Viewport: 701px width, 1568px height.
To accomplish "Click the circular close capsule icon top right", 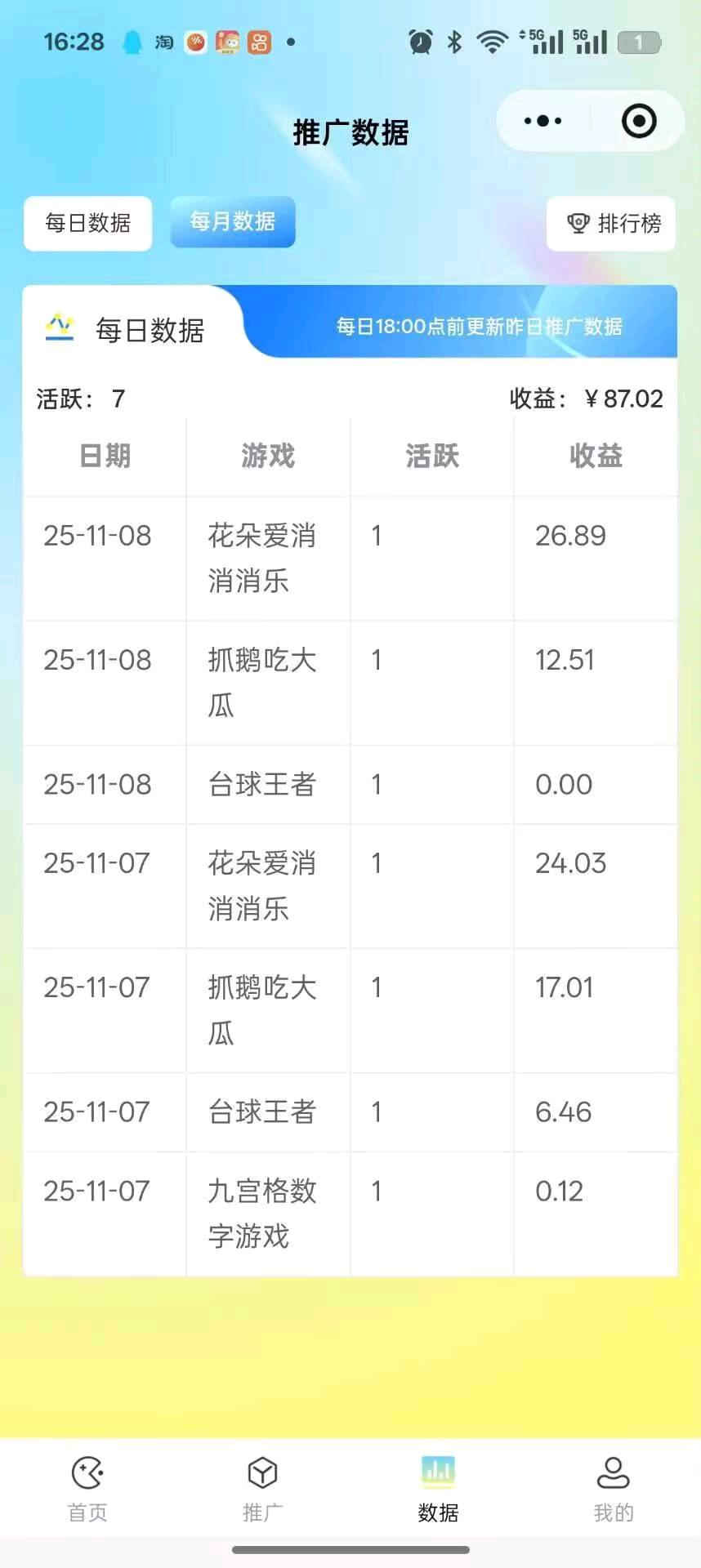I will 638,120.
